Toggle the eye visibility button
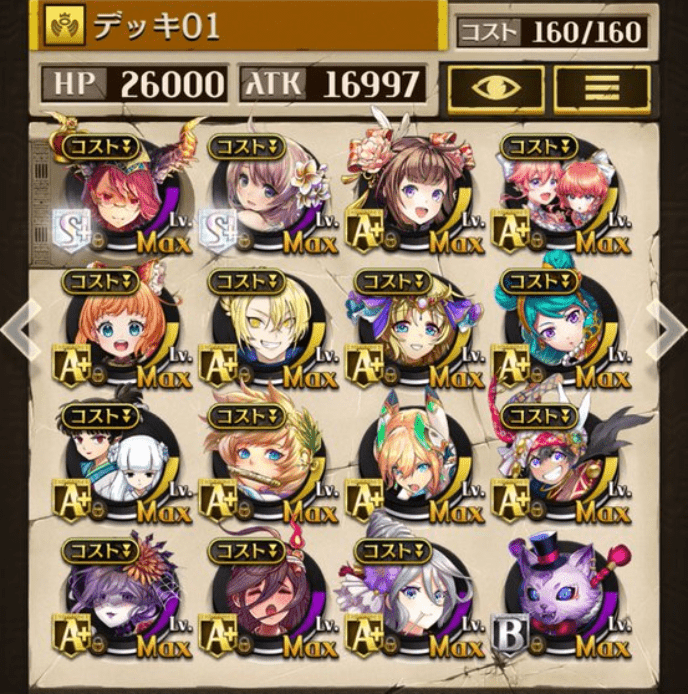Screen dimensions: 688x694 (496, 89)
